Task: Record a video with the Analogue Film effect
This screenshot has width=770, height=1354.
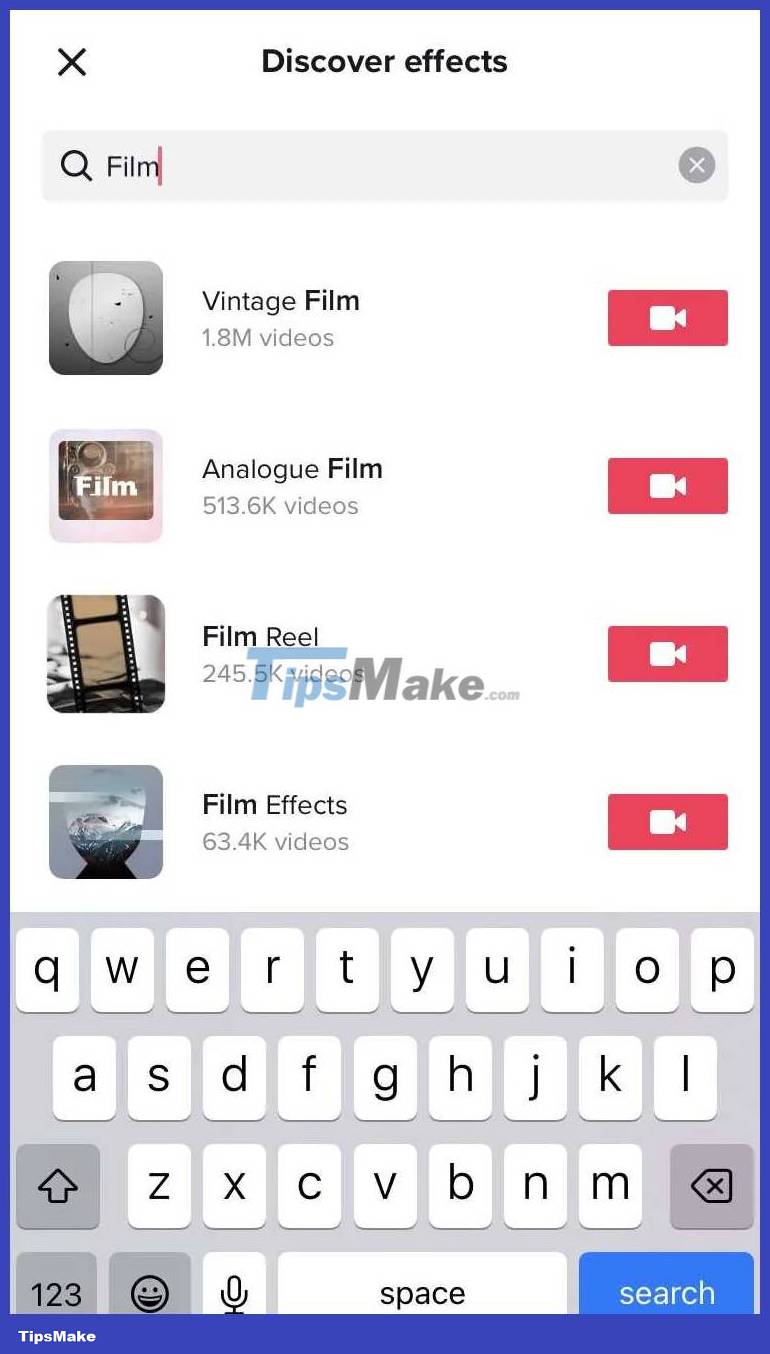Action: [667, 486]
